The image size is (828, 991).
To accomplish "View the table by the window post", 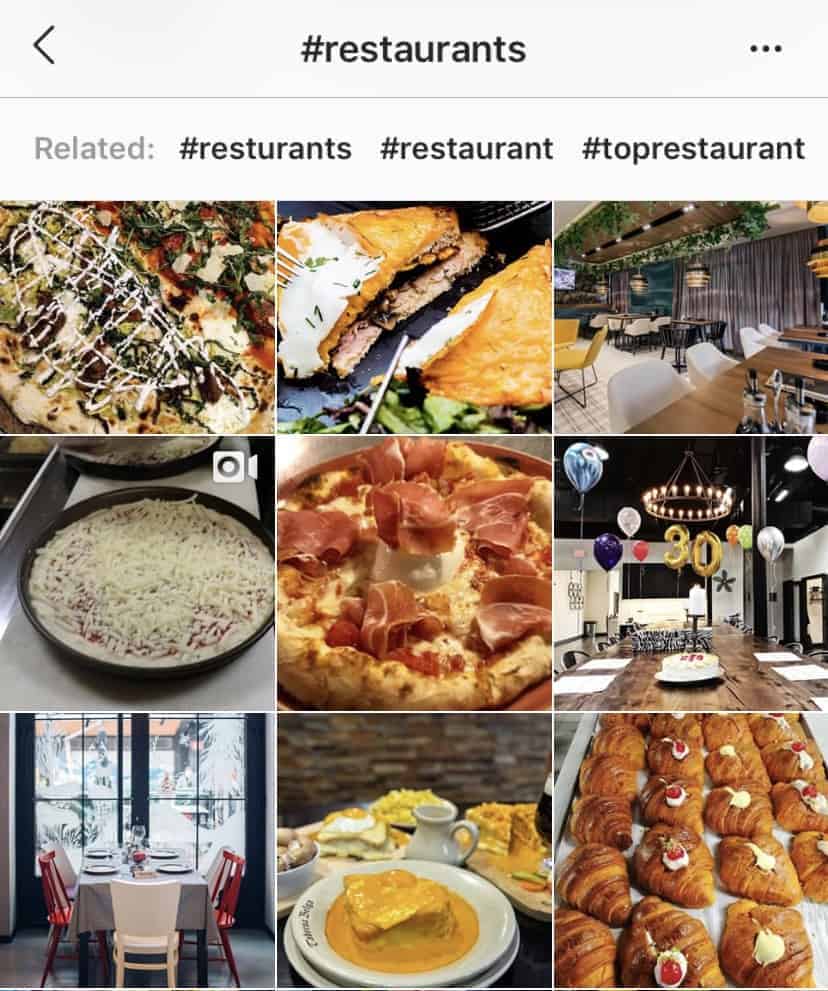I will coord(138,845).
